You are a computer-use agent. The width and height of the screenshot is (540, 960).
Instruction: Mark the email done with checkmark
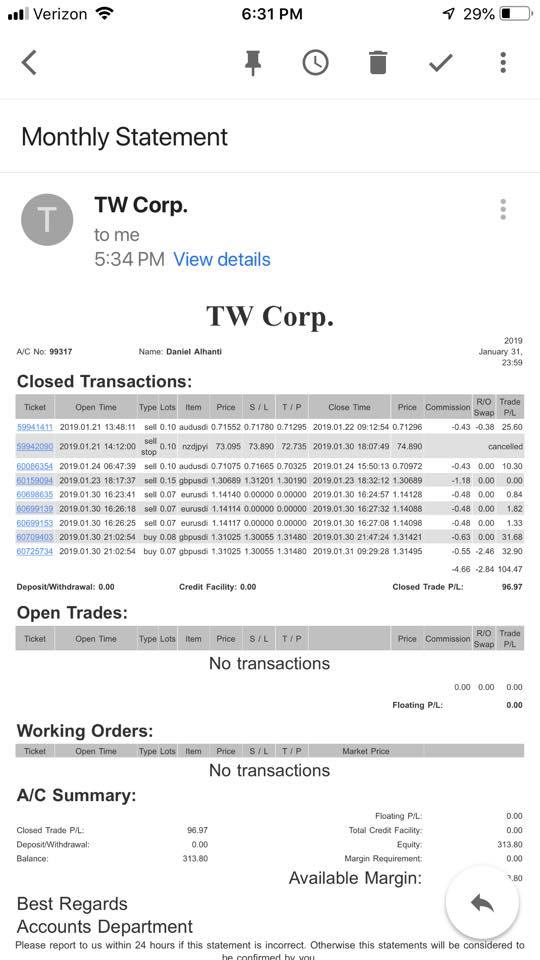coord(440,62)
